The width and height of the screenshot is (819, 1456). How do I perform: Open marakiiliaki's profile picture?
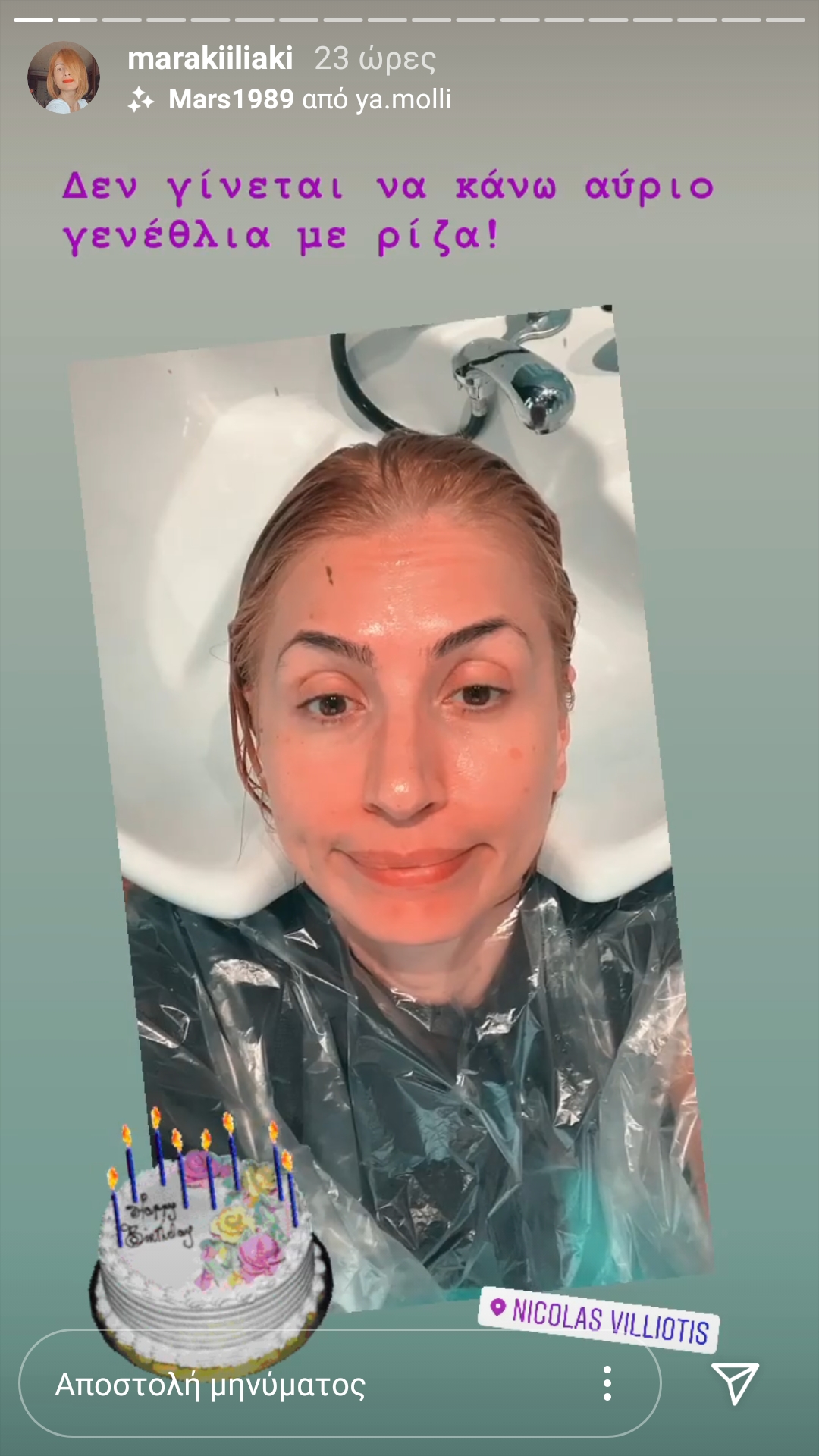click(64, 77)
